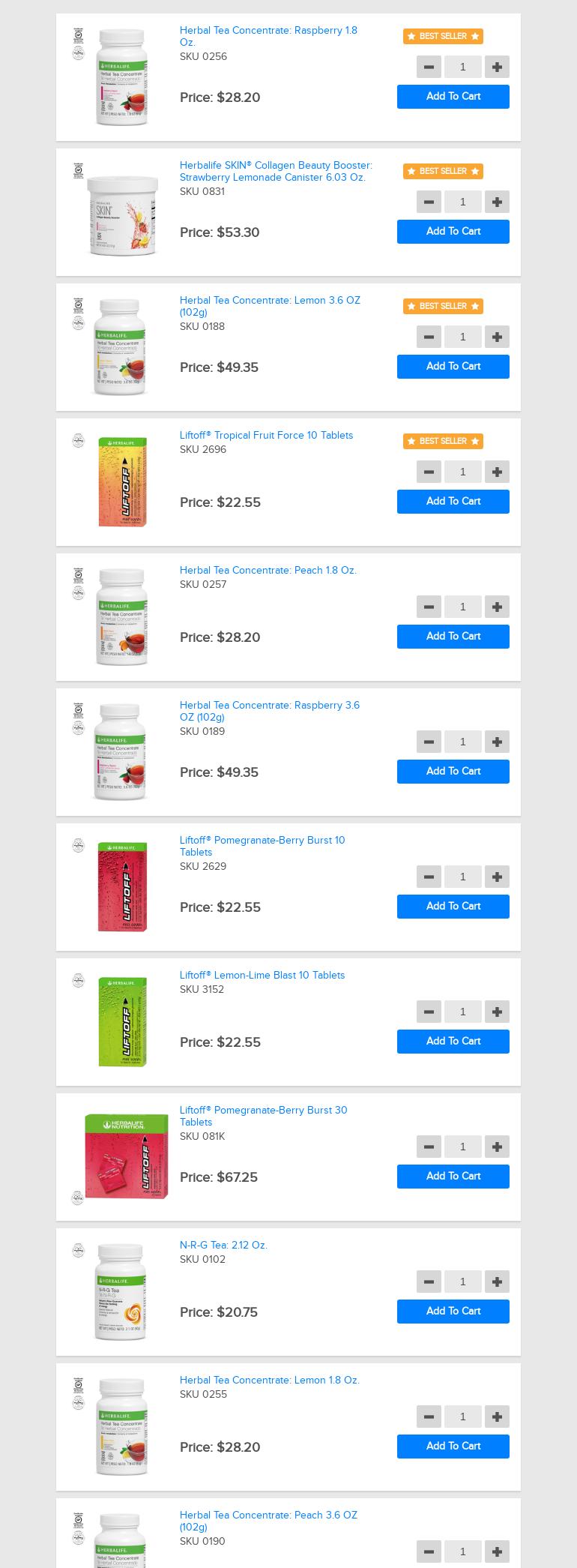
Task: Add Liftoff Lemon-Lime Blast to cart
Action: click(453, 1041)
